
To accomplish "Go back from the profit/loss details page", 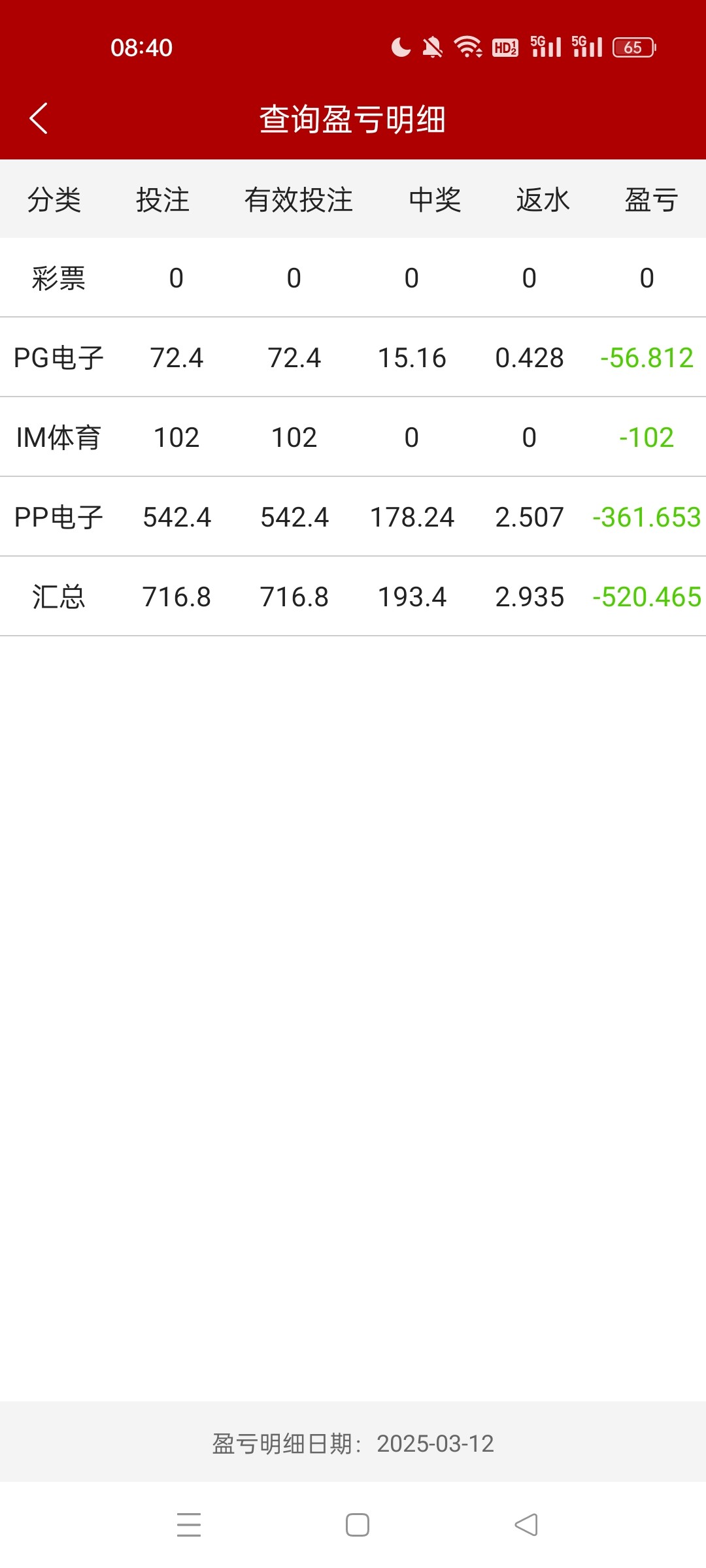I will tap(39, 118).
